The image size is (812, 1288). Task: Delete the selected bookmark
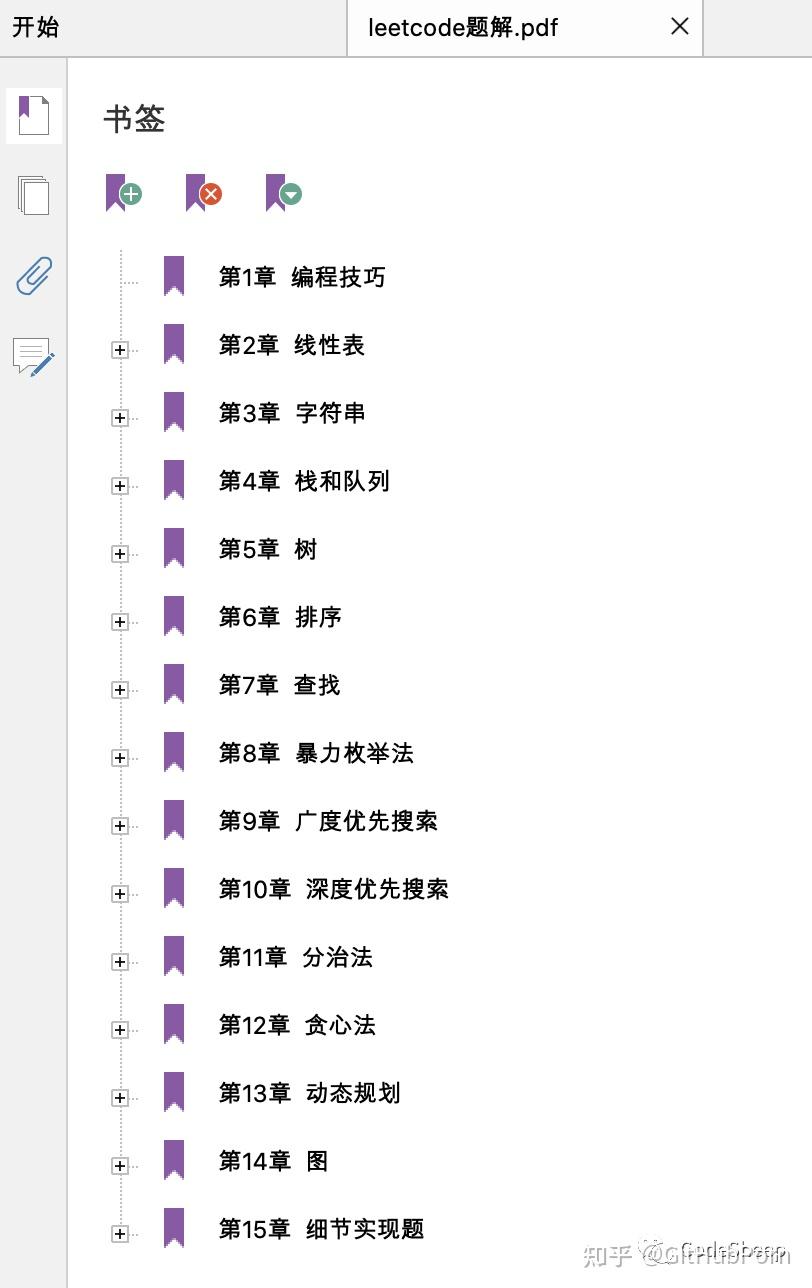pyautogui.click(x=203, y=192)
